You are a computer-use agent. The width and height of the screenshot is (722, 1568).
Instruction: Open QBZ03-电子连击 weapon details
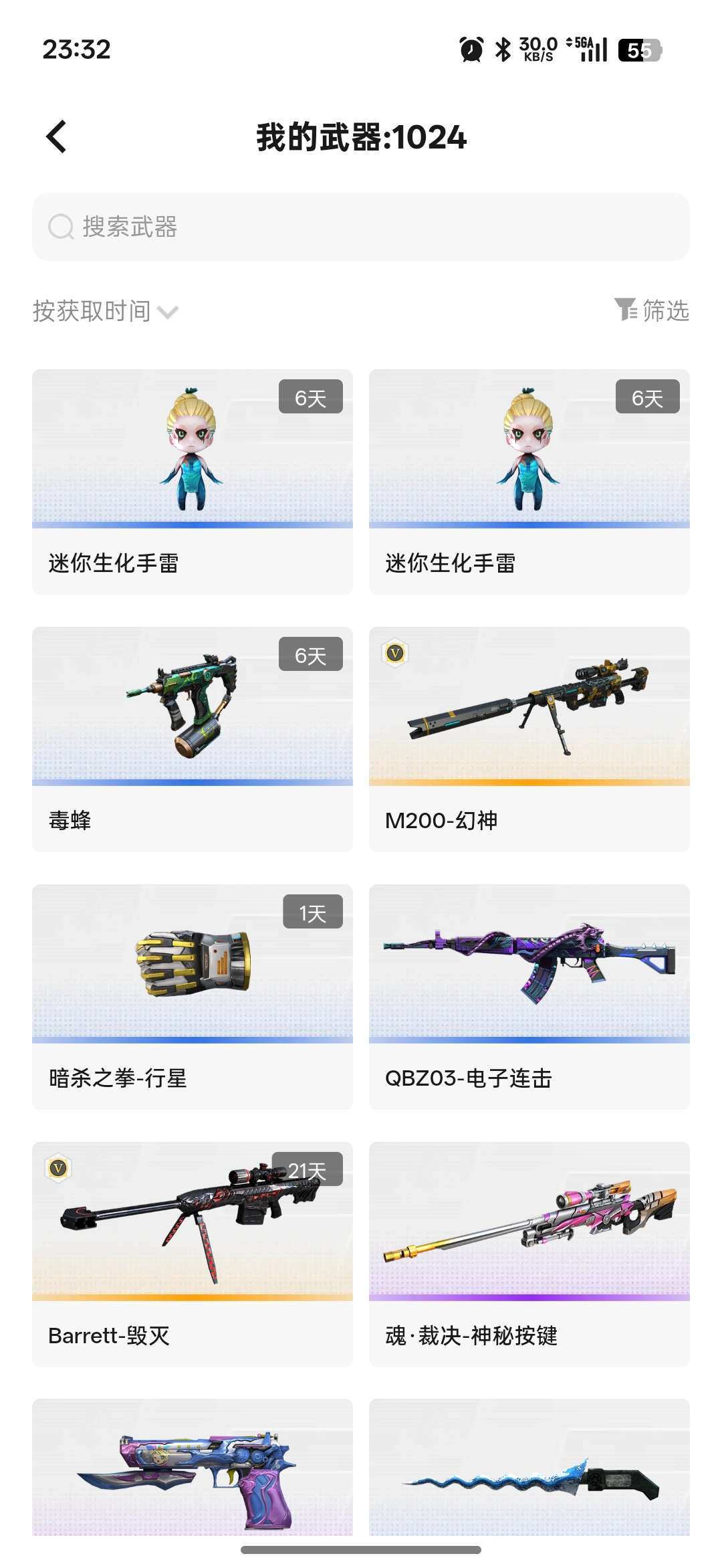(529, 996)
